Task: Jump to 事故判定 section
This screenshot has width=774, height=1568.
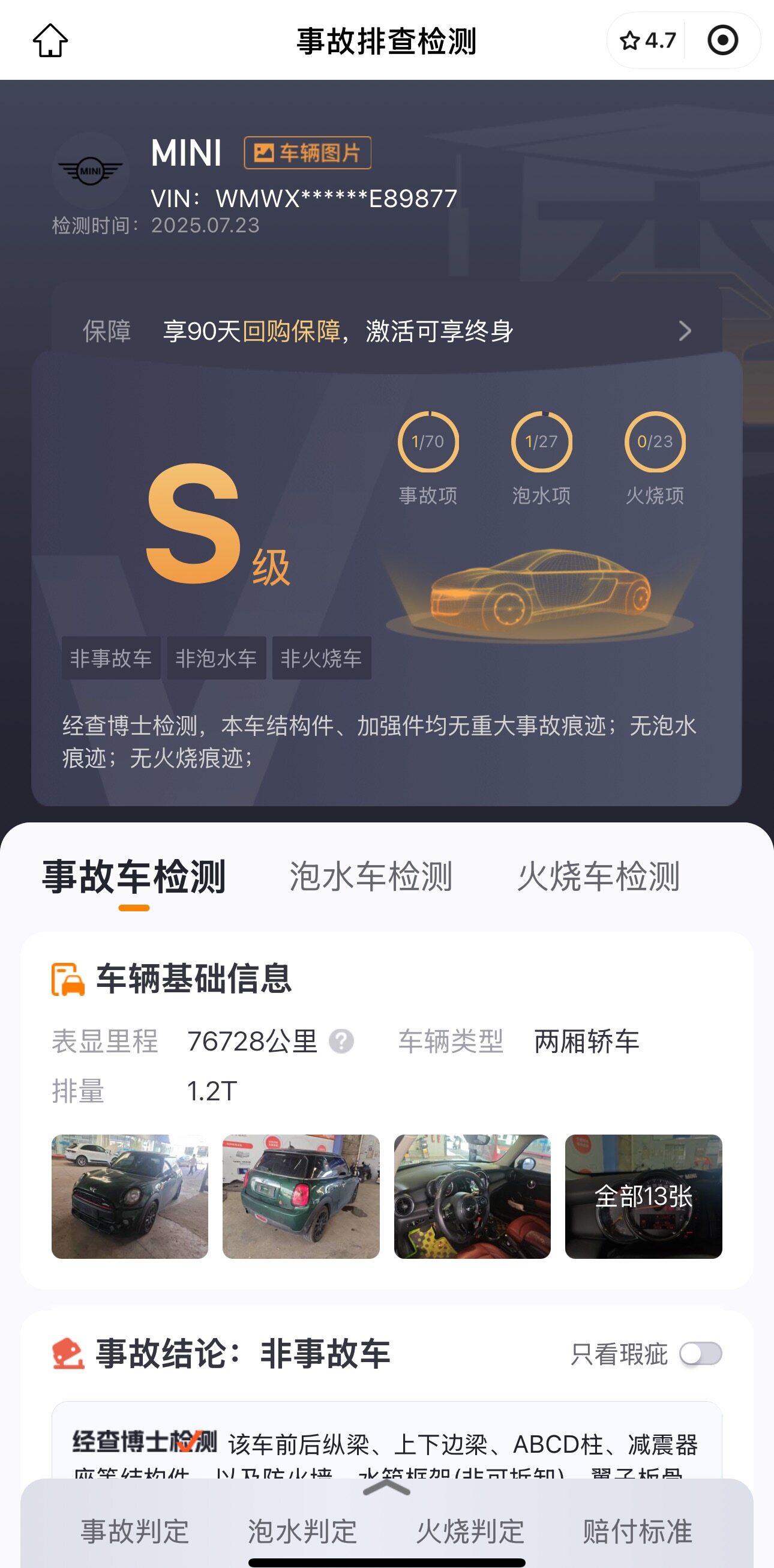Action: 134,1531
